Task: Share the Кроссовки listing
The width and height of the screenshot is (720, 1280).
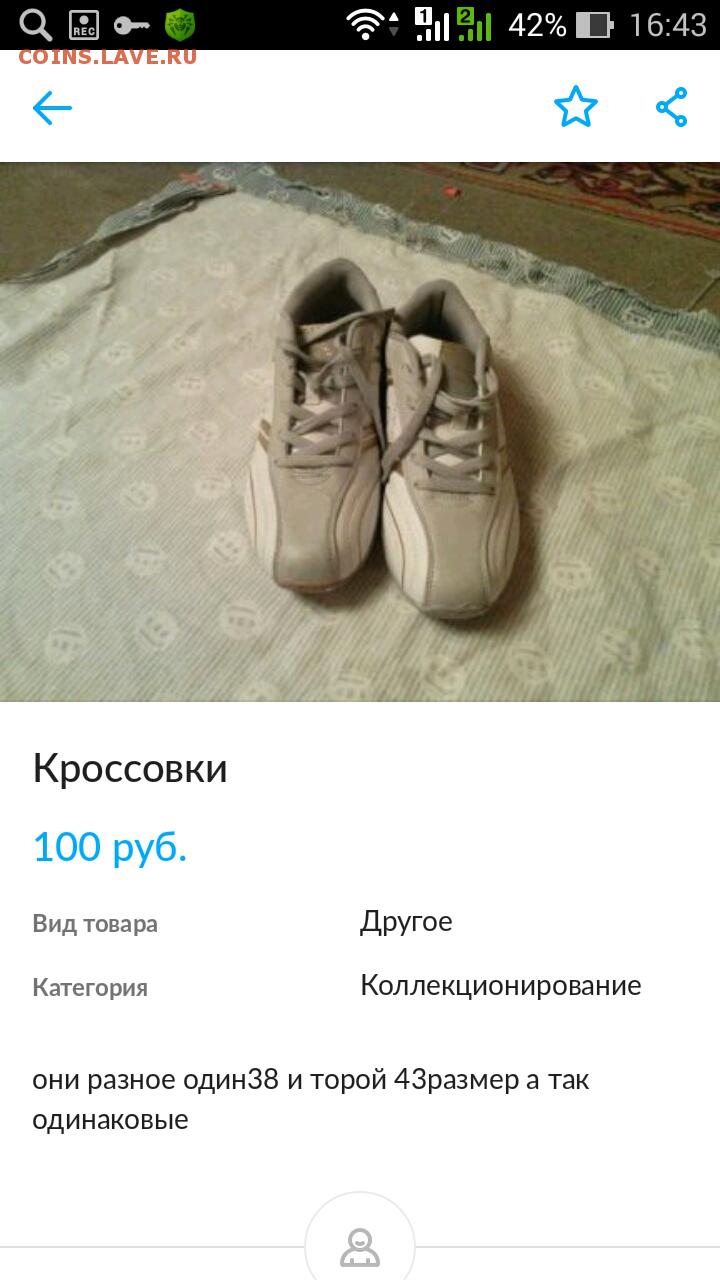Action: pyautogui.click(x=672, y=107)
